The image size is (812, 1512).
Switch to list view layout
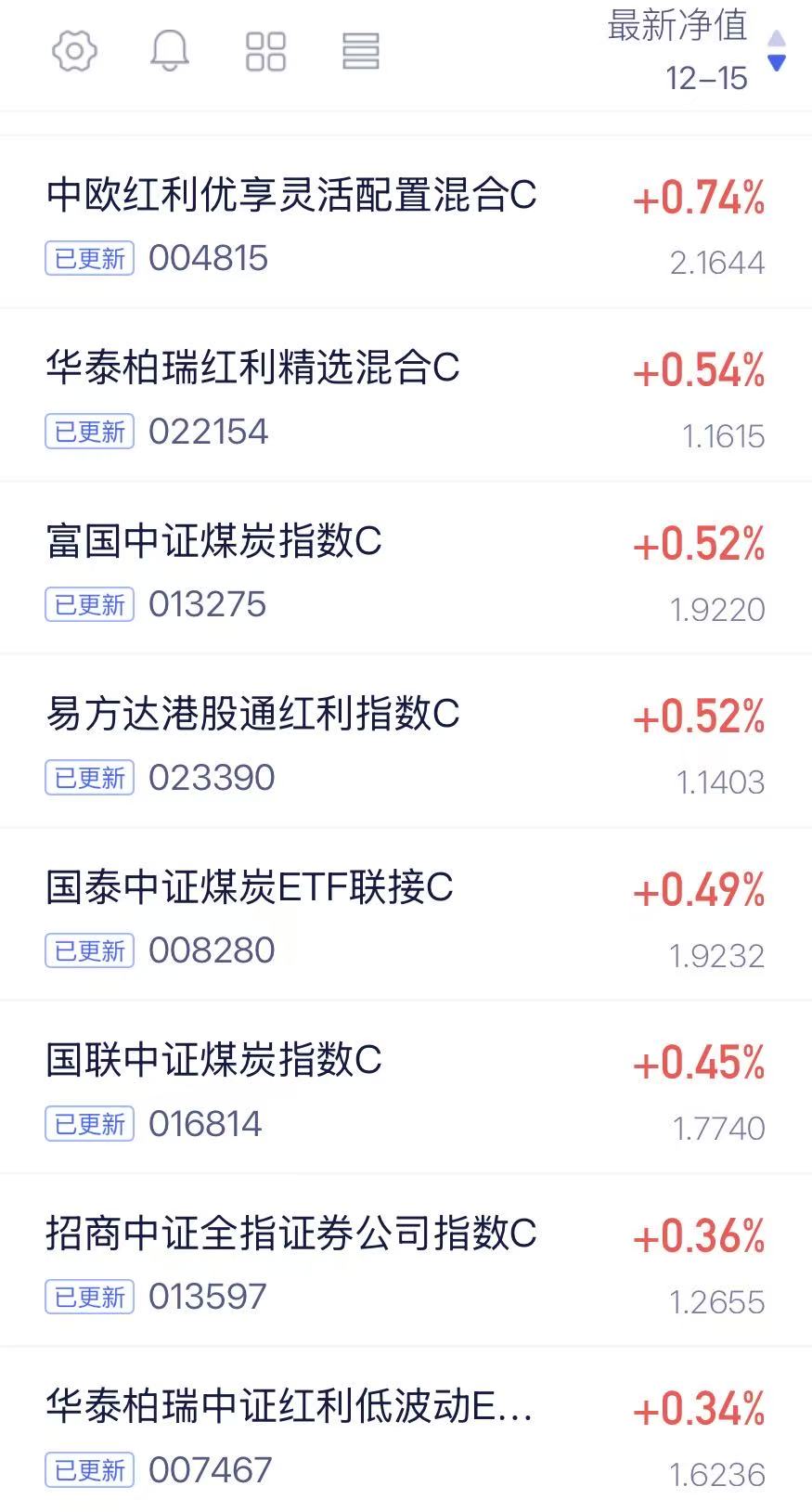tap(361, 51)
